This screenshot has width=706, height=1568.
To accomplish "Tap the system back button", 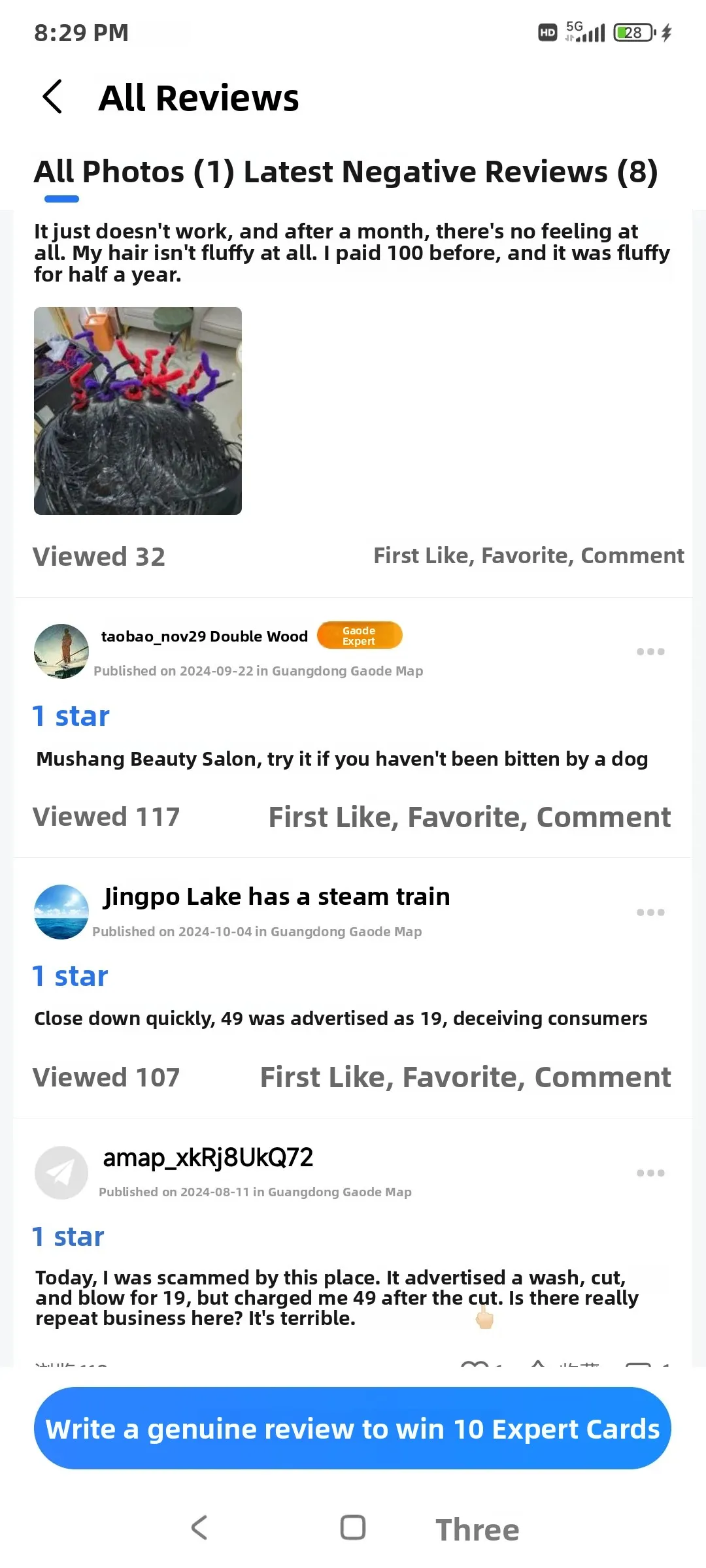I will point(199,1527).
